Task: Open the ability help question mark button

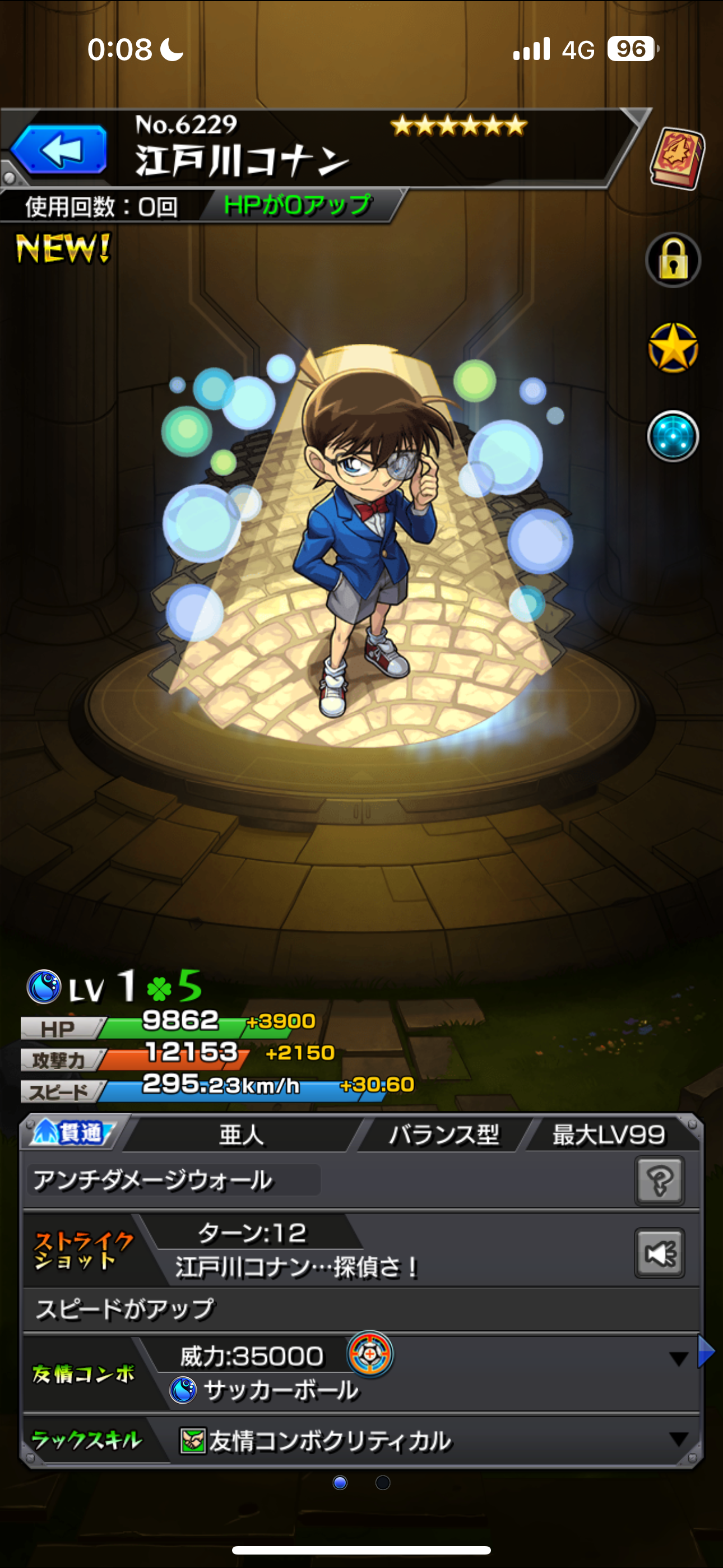Action: 660,1180
